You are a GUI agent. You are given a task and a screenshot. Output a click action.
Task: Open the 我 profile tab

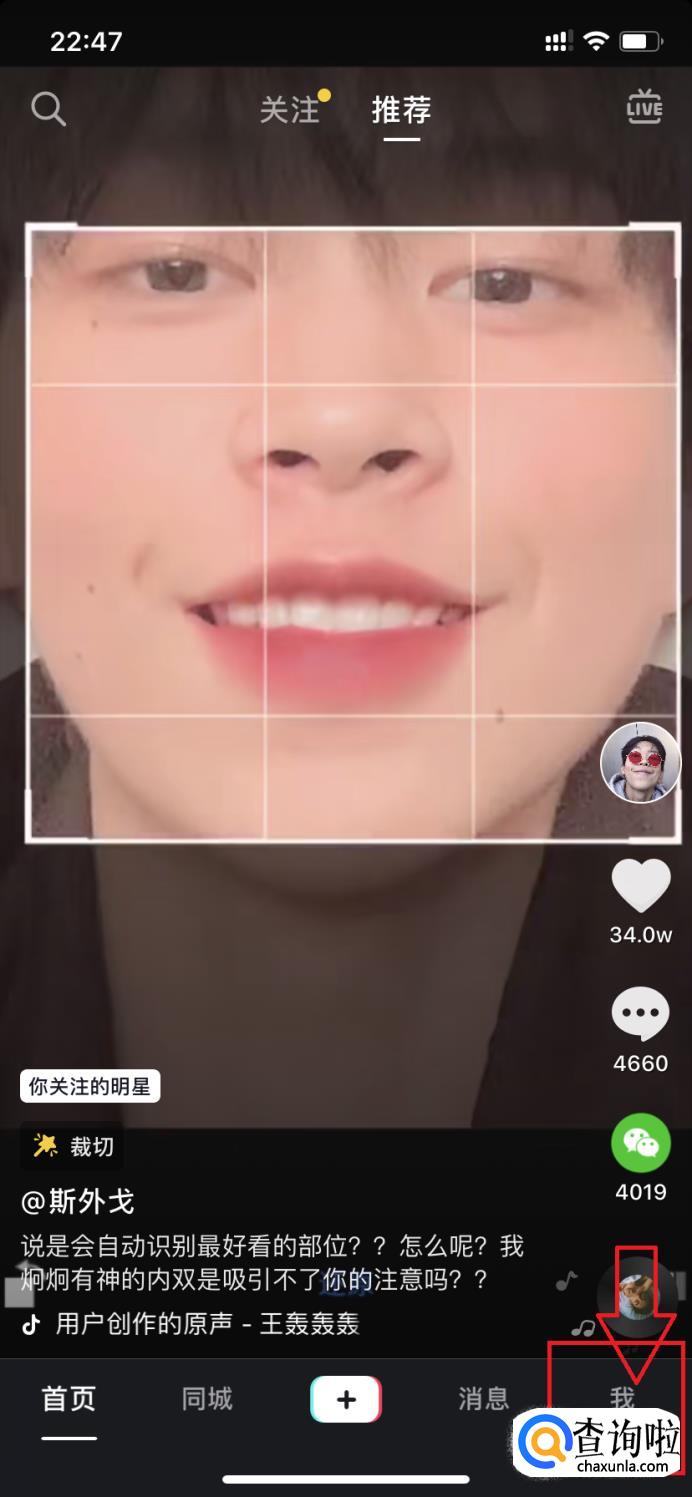click(622, 1398)
